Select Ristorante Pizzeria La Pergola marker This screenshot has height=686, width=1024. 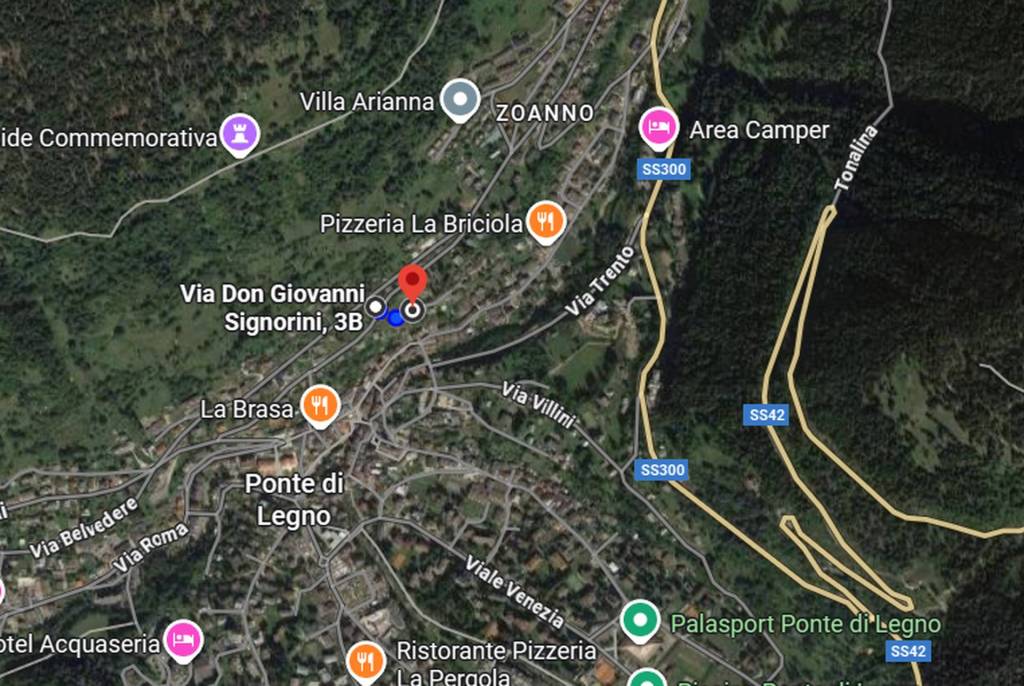point(366,660)
